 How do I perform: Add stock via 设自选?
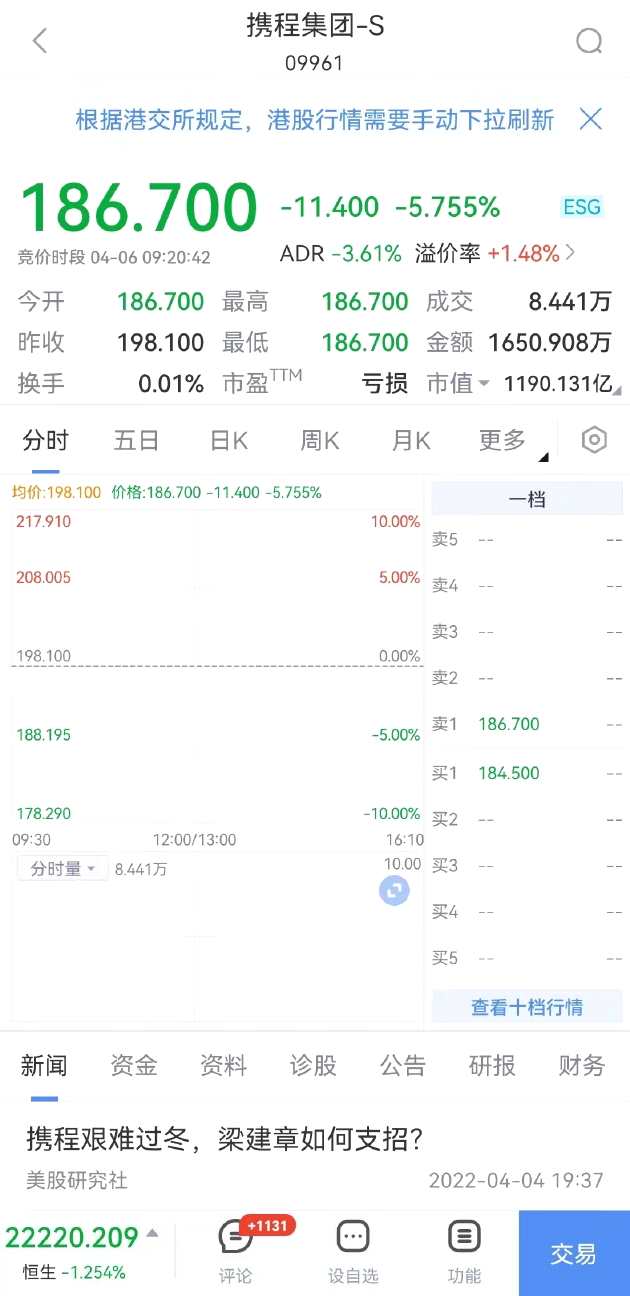coord(353,1251)
